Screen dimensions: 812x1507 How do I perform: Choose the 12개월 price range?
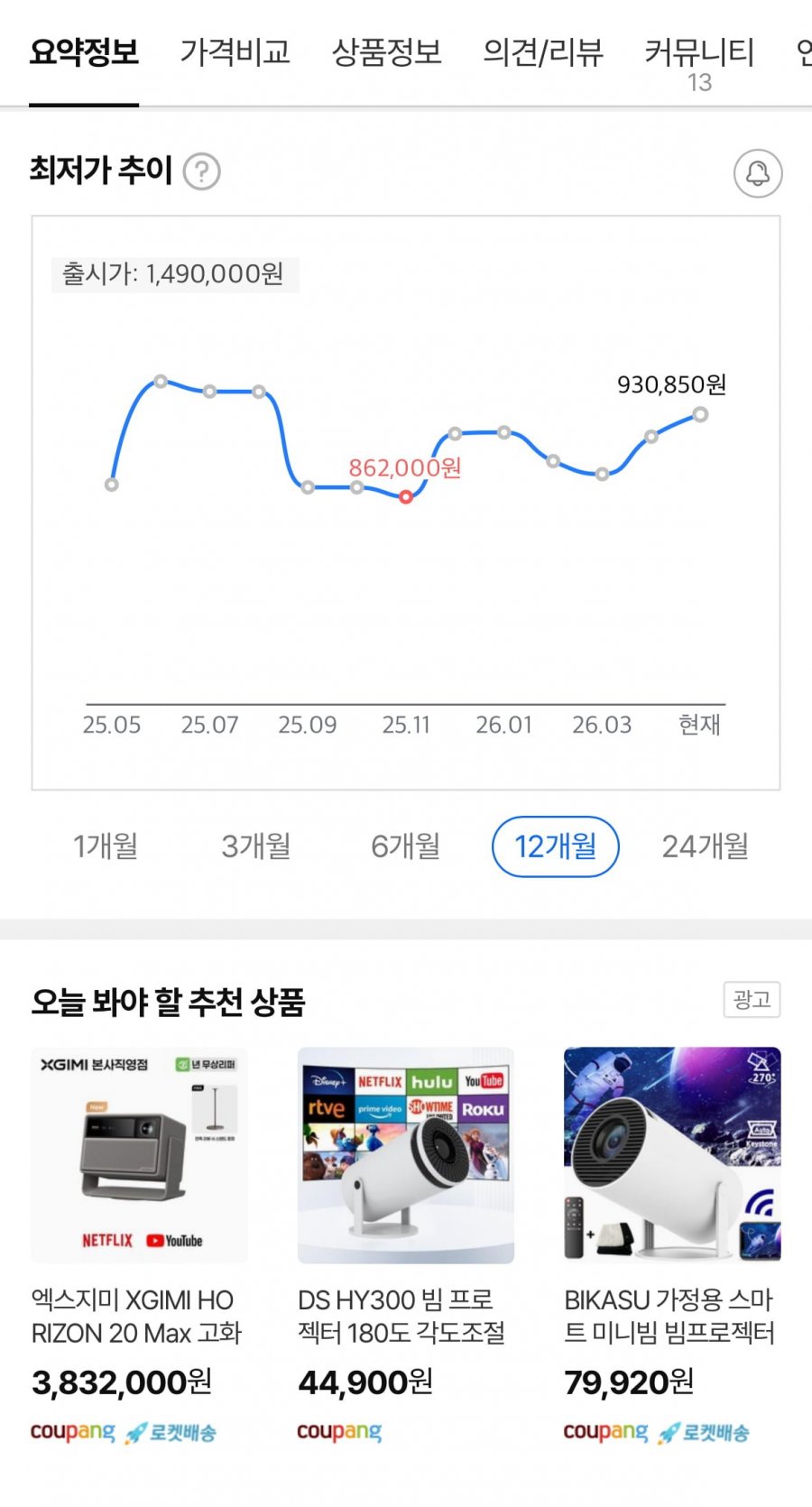pyautogui.click(x=555, y=846)
